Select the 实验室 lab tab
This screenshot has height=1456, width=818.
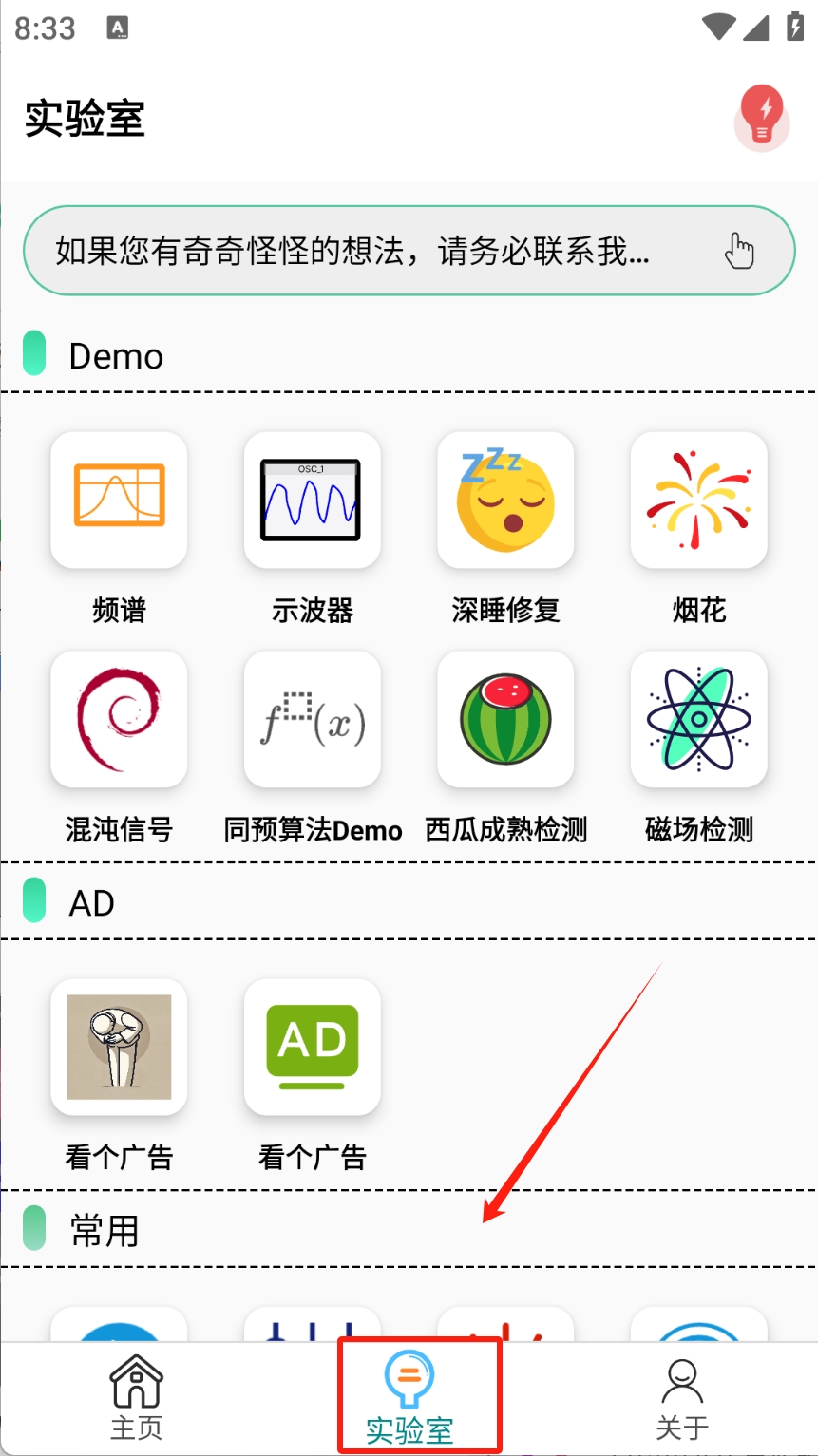point(409,1396)
